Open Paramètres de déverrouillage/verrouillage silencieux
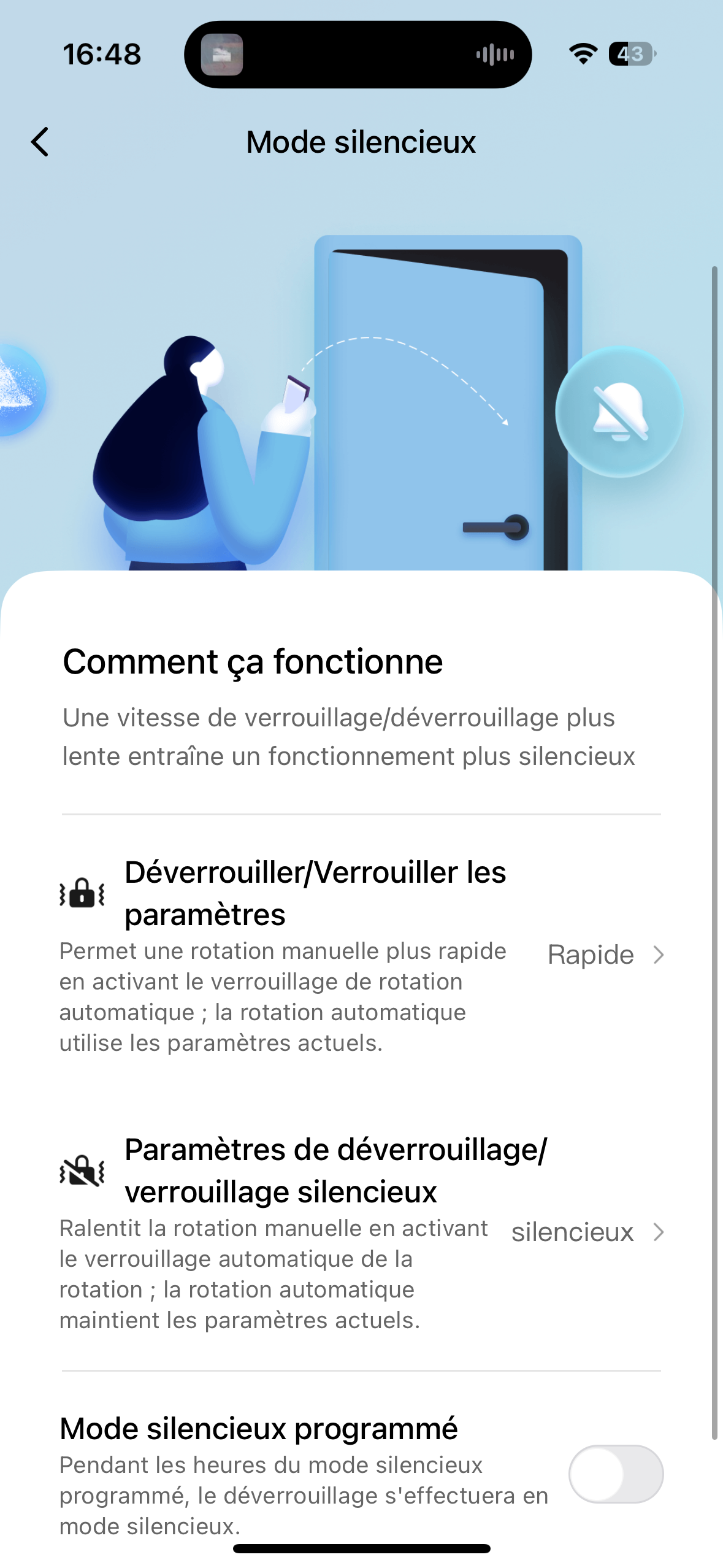 (x=362, y=1231)
